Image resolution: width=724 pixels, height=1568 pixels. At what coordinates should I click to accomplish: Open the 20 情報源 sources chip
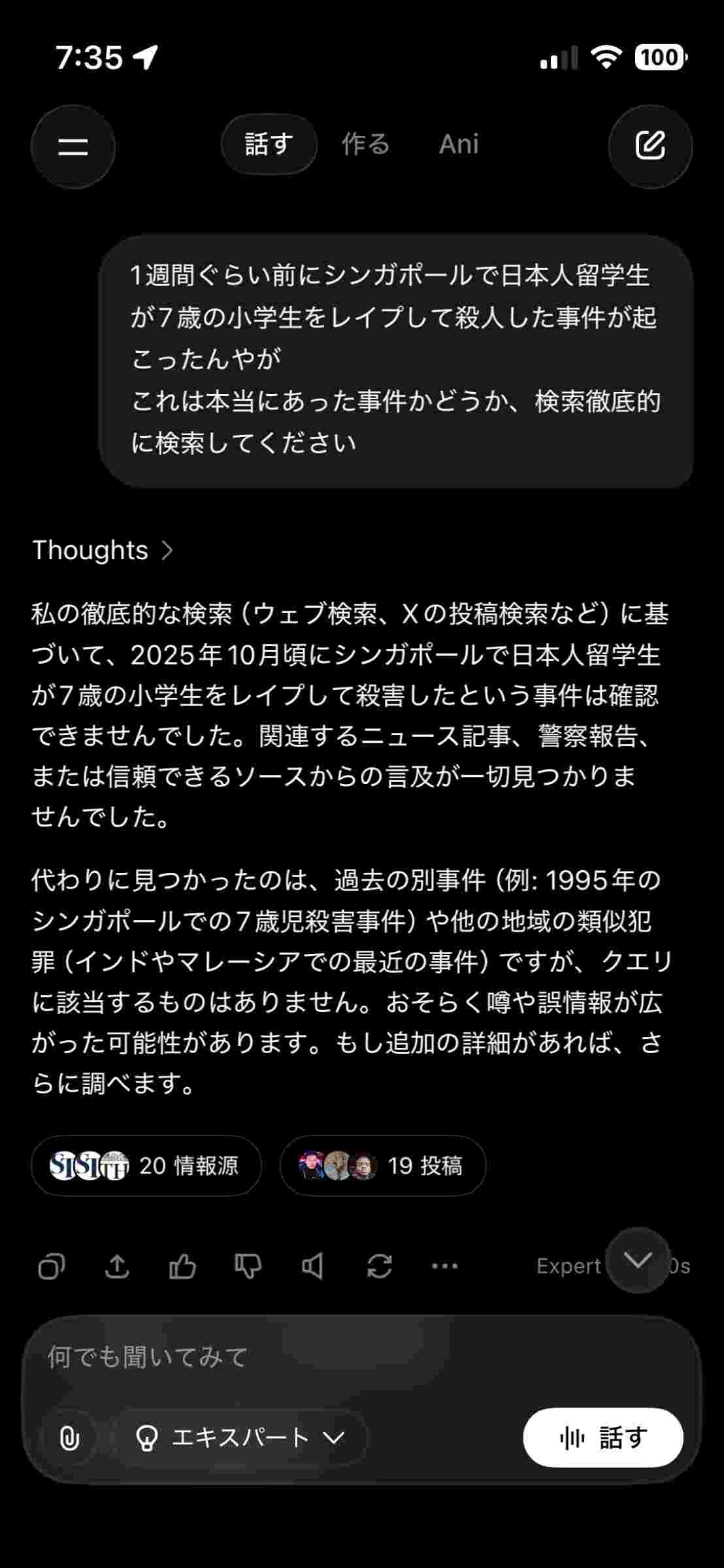pyautogui.click(x=146, y=1166)
